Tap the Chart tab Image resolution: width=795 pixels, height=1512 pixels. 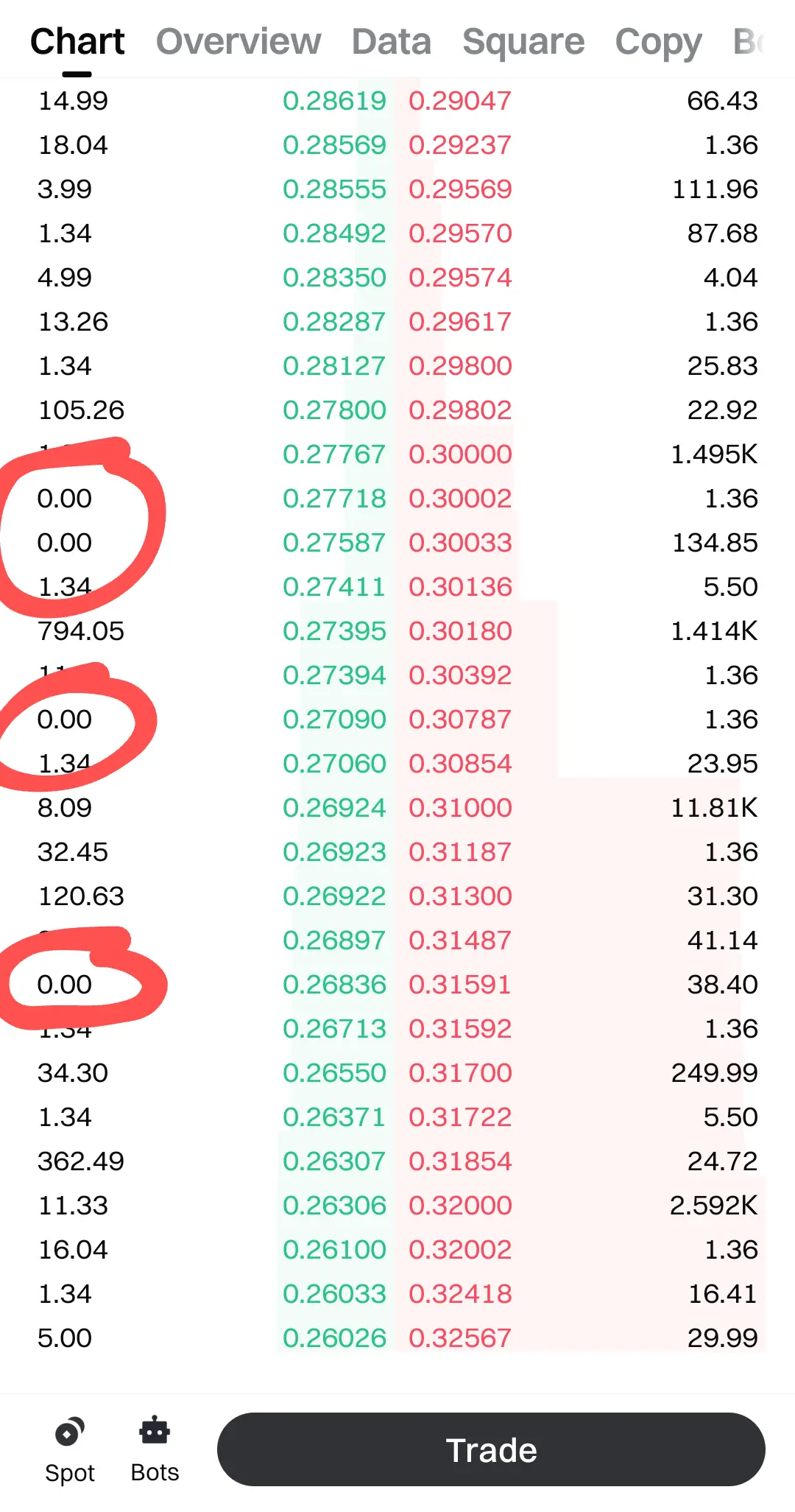click(77, 41)
